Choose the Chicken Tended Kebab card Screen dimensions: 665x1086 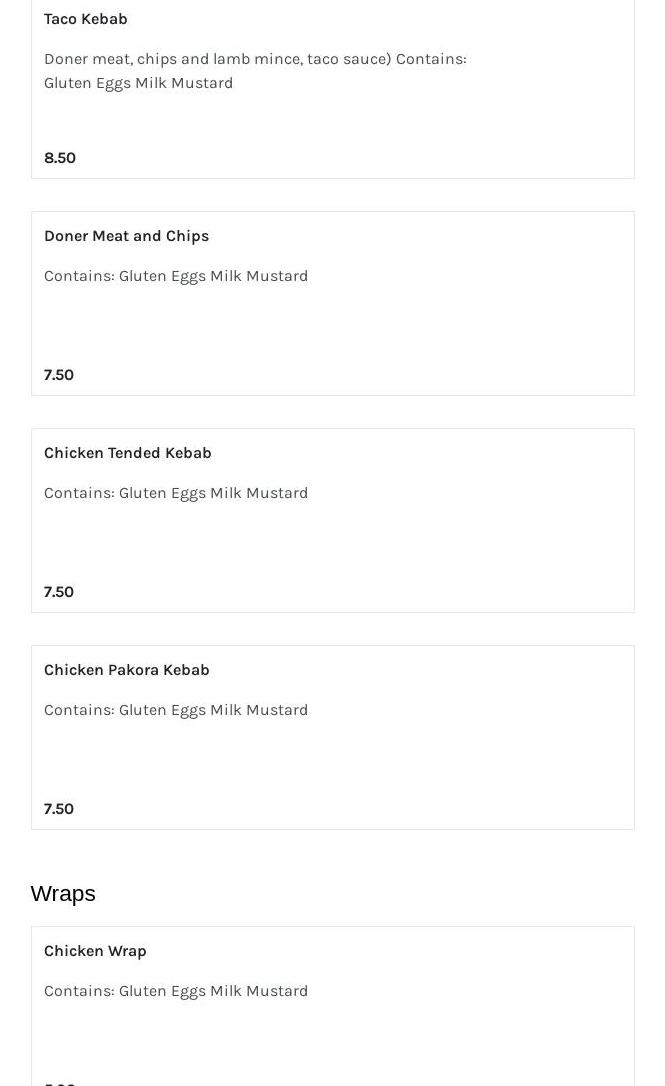[x=332, y=520]
